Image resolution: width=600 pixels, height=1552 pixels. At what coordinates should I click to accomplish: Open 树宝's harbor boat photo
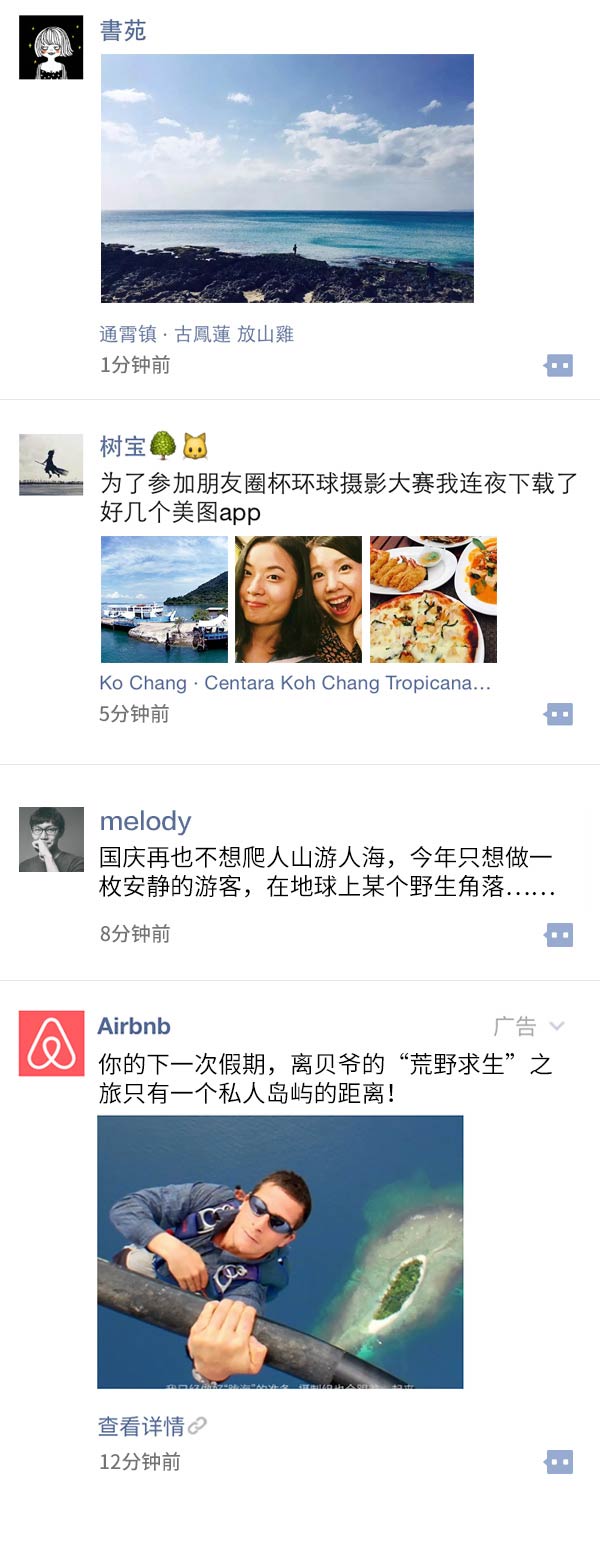(164, 599)
